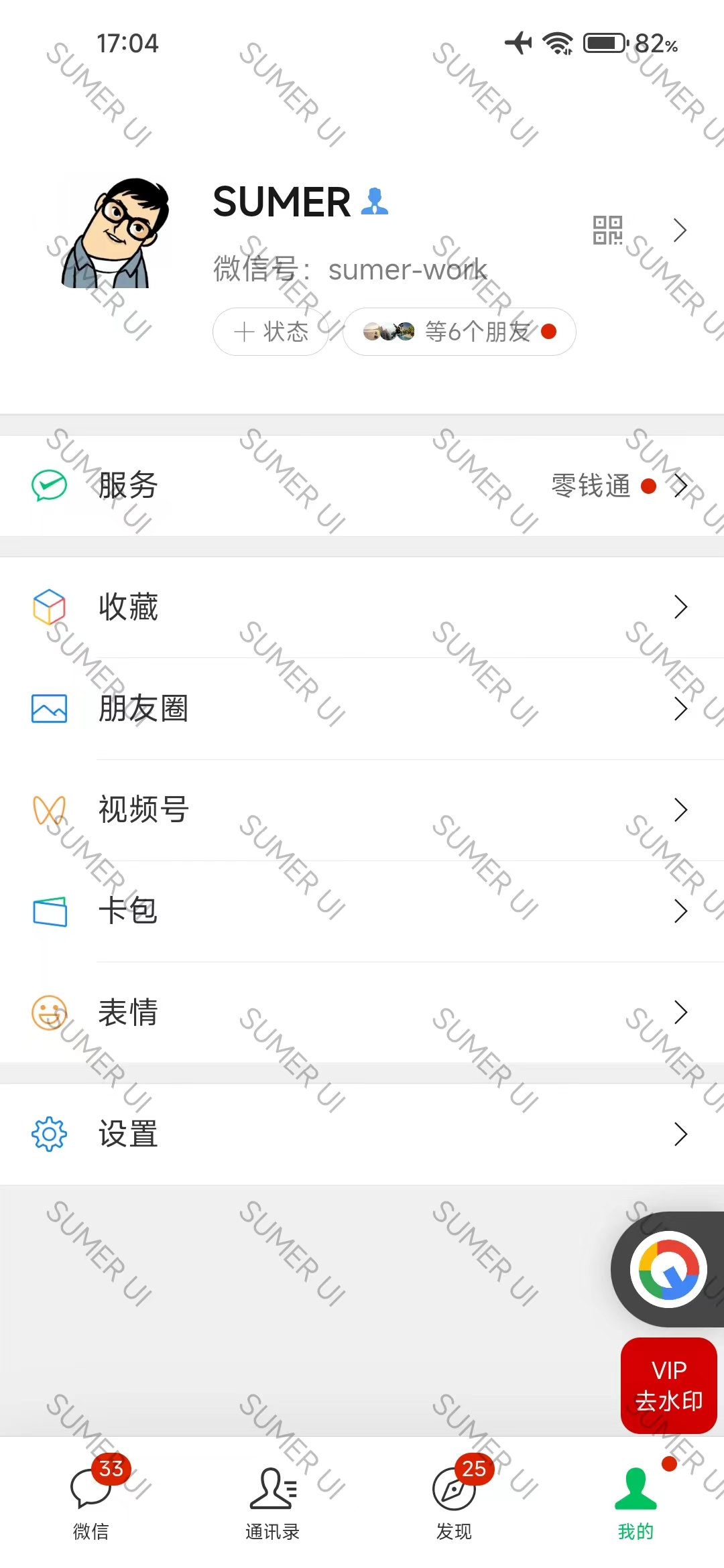Open 收藏 favorites

coord(362,607)
